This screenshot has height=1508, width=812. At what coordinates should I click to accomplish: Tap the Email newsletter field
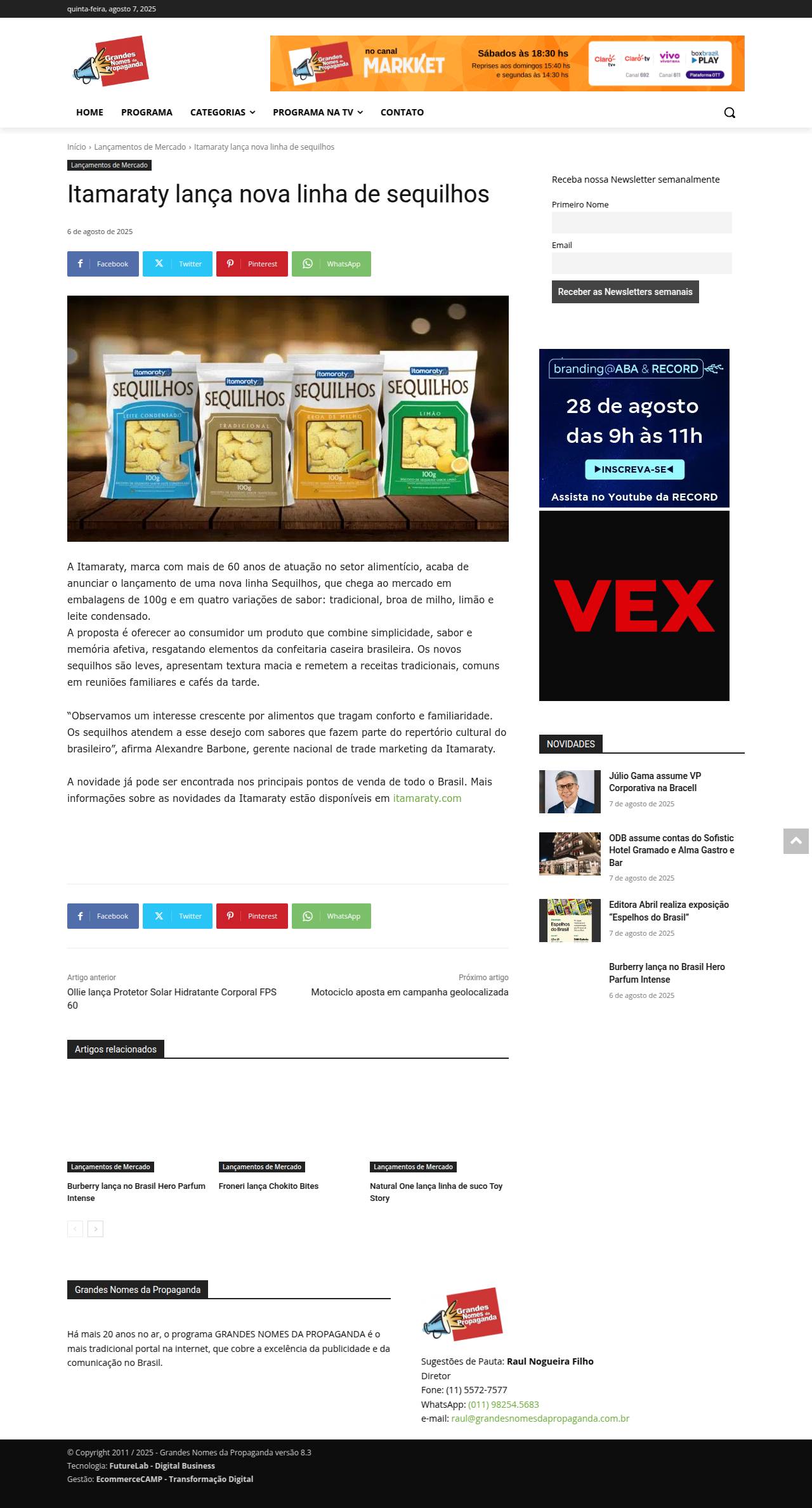click(641, 263)
